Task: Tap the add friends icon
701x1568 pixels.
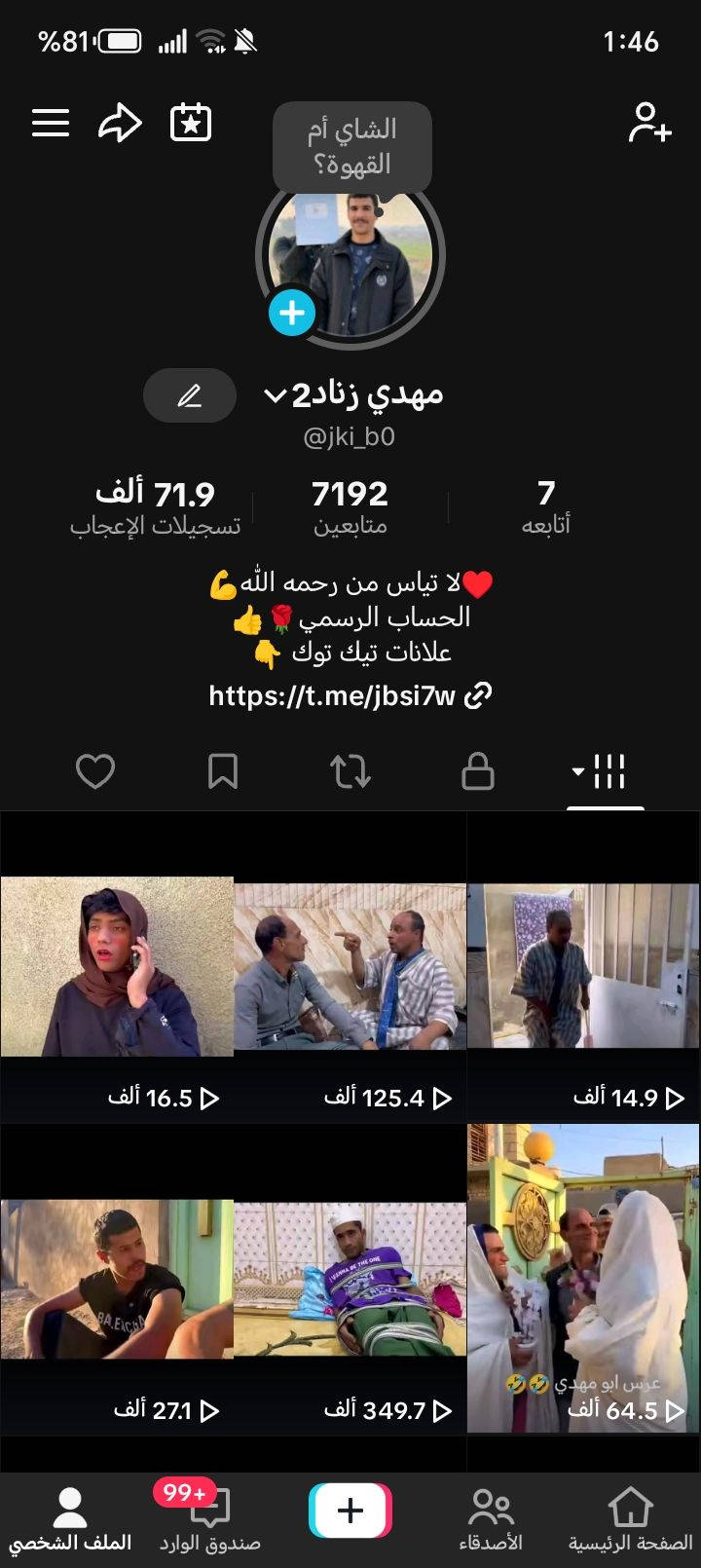Action: [649, 124]
